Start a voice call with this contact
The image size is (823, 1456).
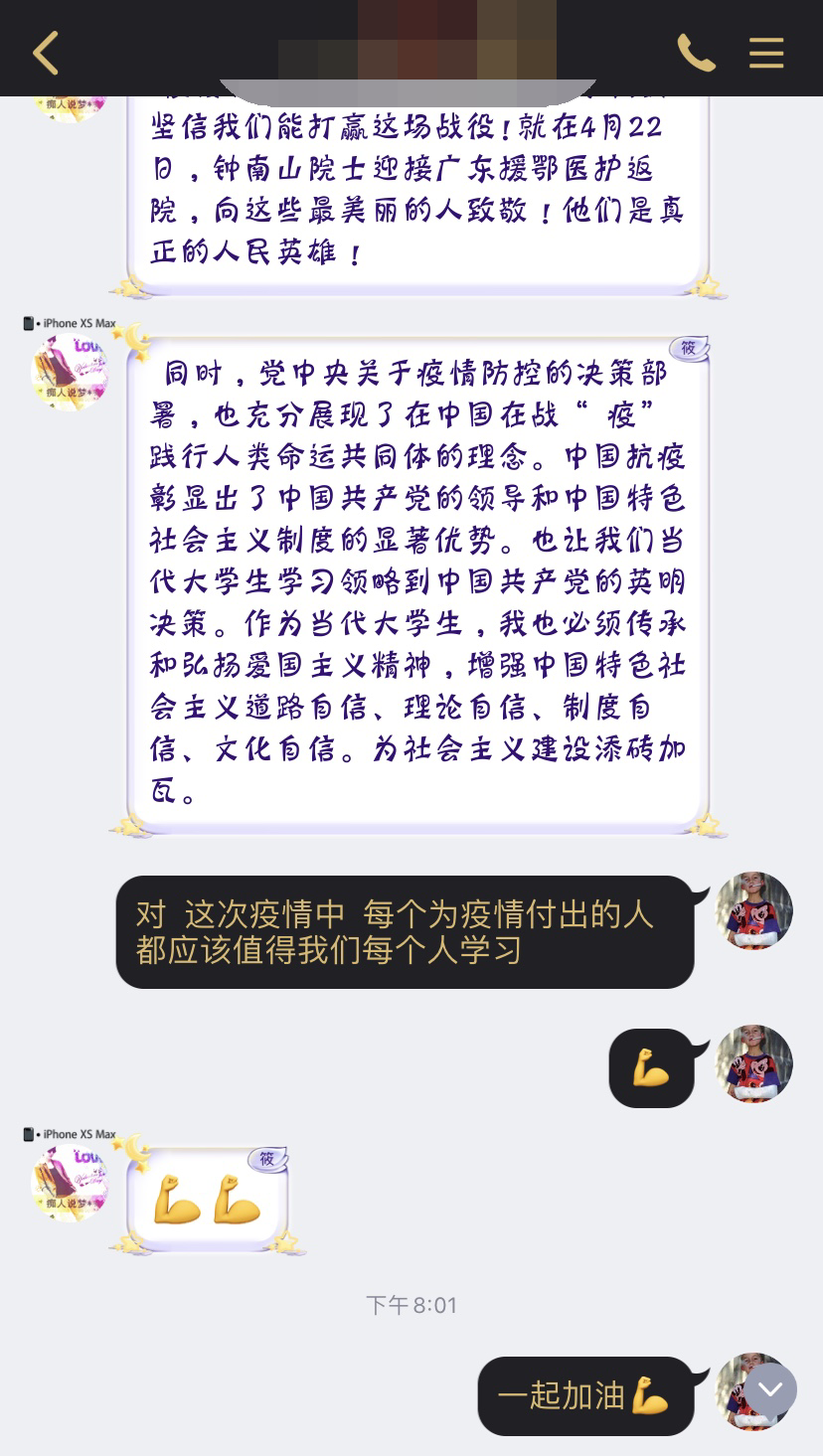[x=696, y=53]
